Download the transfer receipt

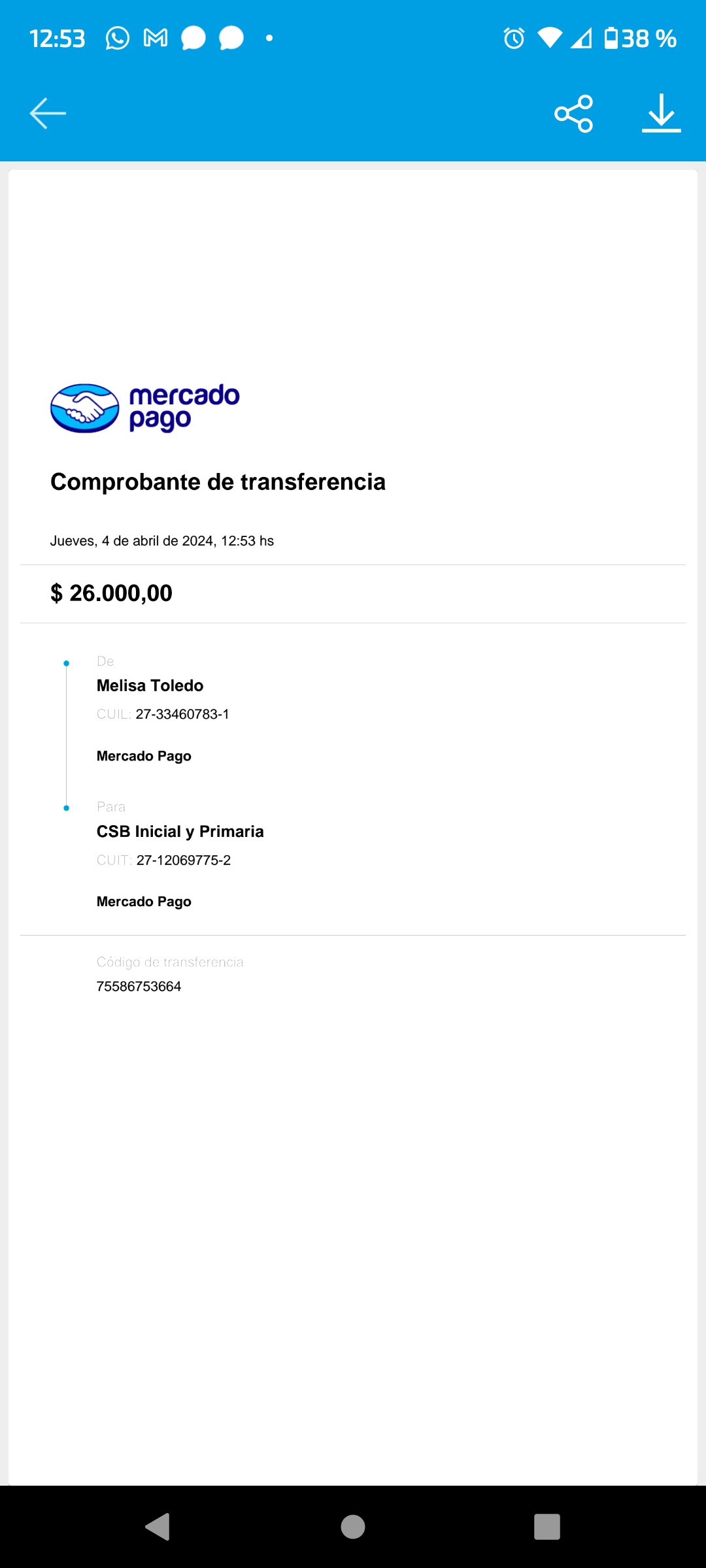click(x=661, y=114)
